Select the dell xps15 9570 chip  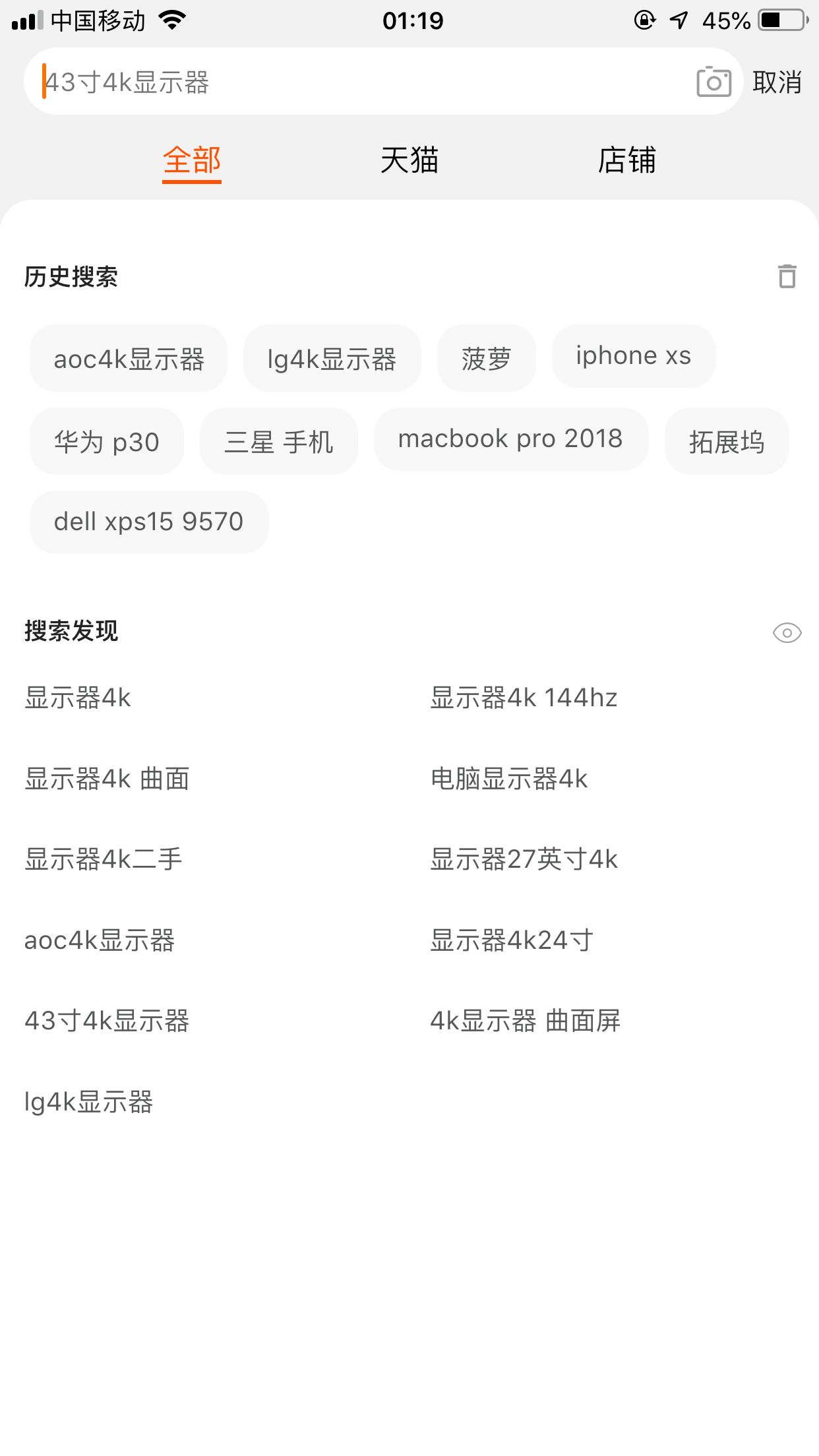point(149,522)
